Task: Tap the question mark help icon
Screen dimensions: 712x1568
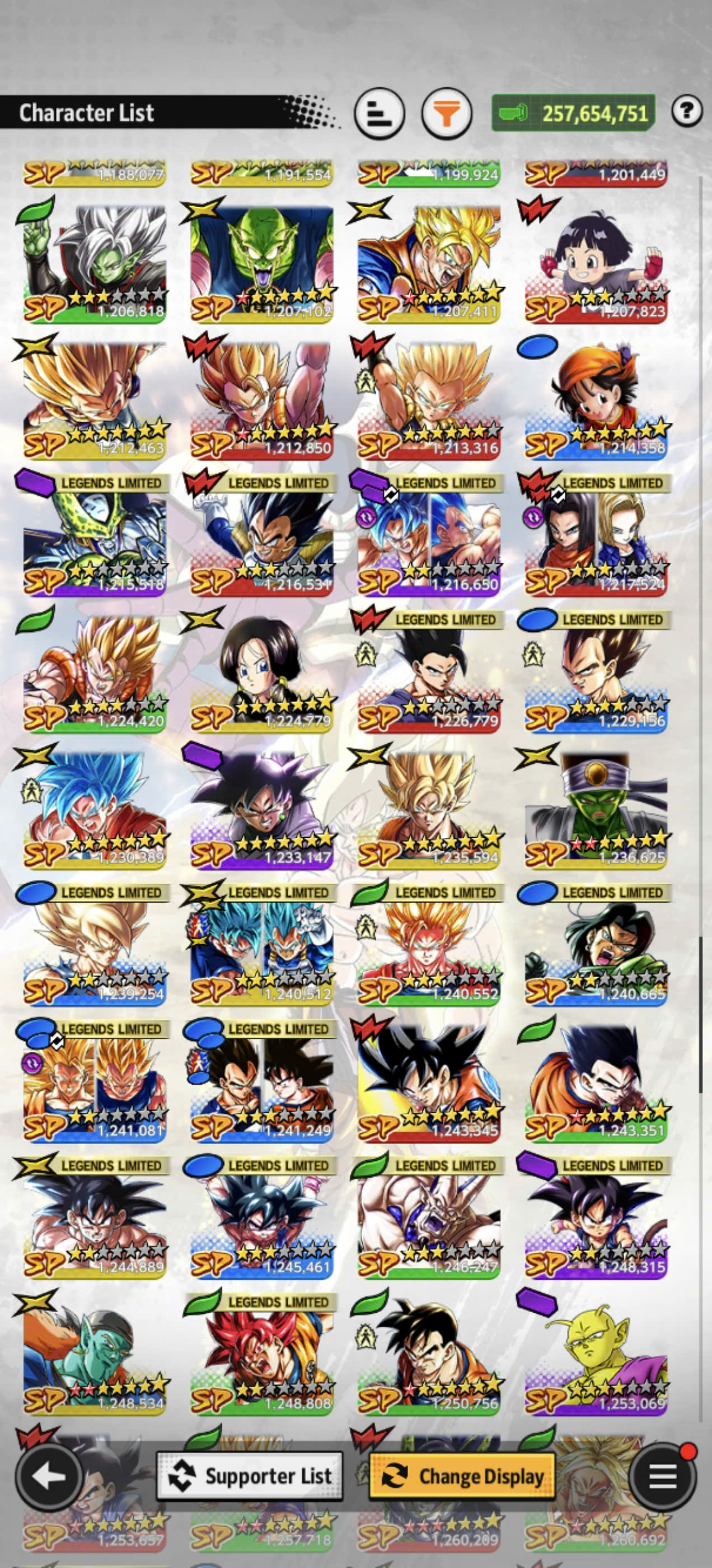Action: coord(687,111)
